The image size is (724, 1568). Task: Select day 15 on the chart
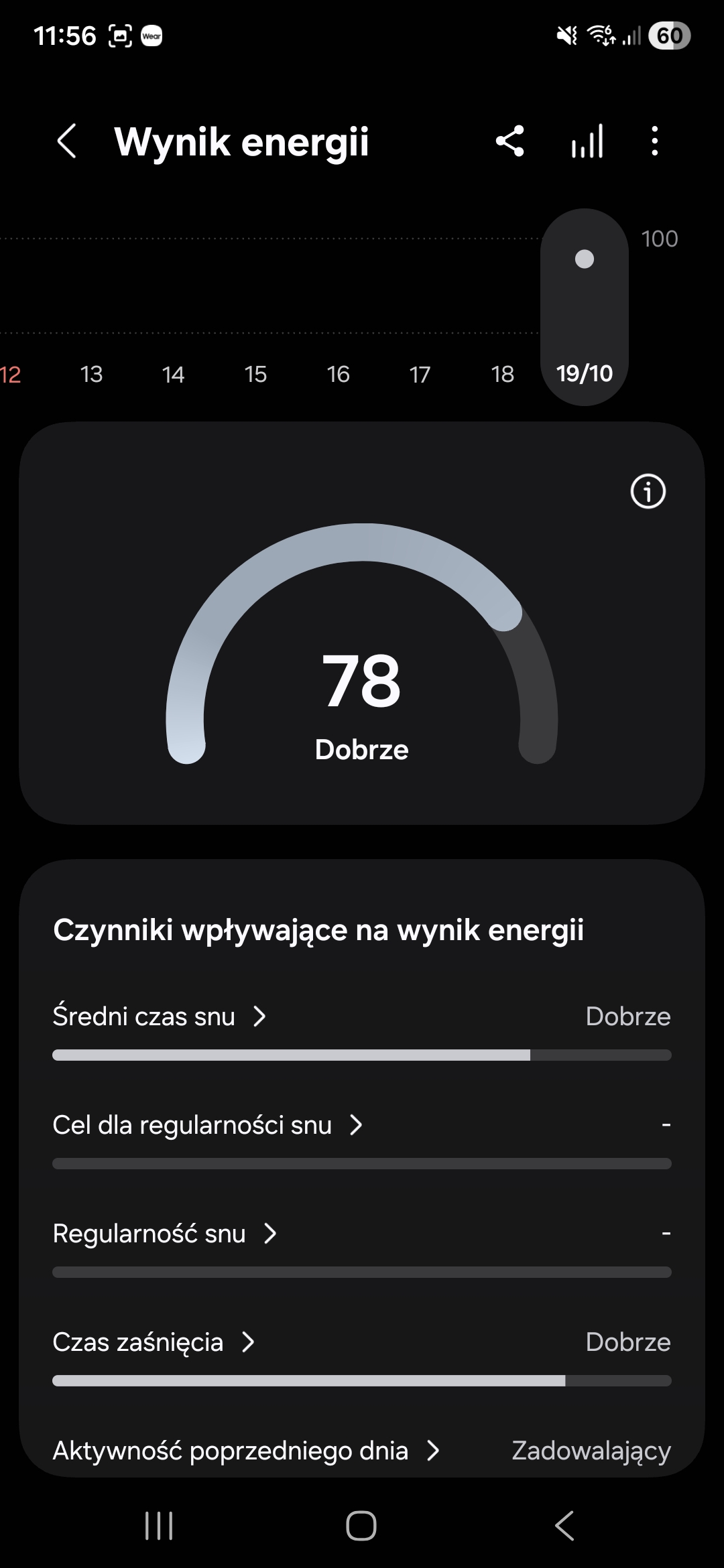point(255,374)
